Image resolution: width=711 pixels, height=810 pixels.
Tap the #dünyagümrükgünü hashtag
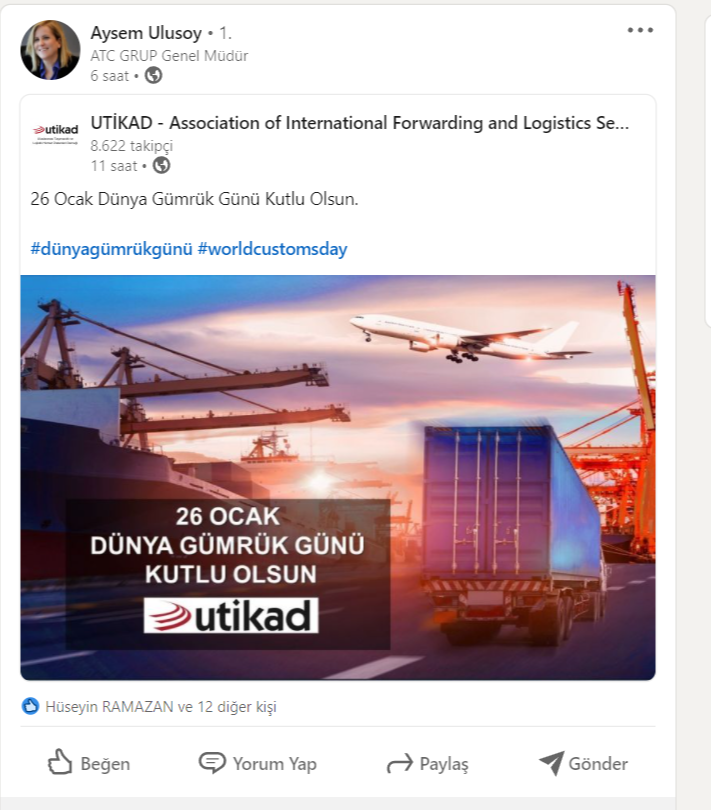click(x=111, y=249)
